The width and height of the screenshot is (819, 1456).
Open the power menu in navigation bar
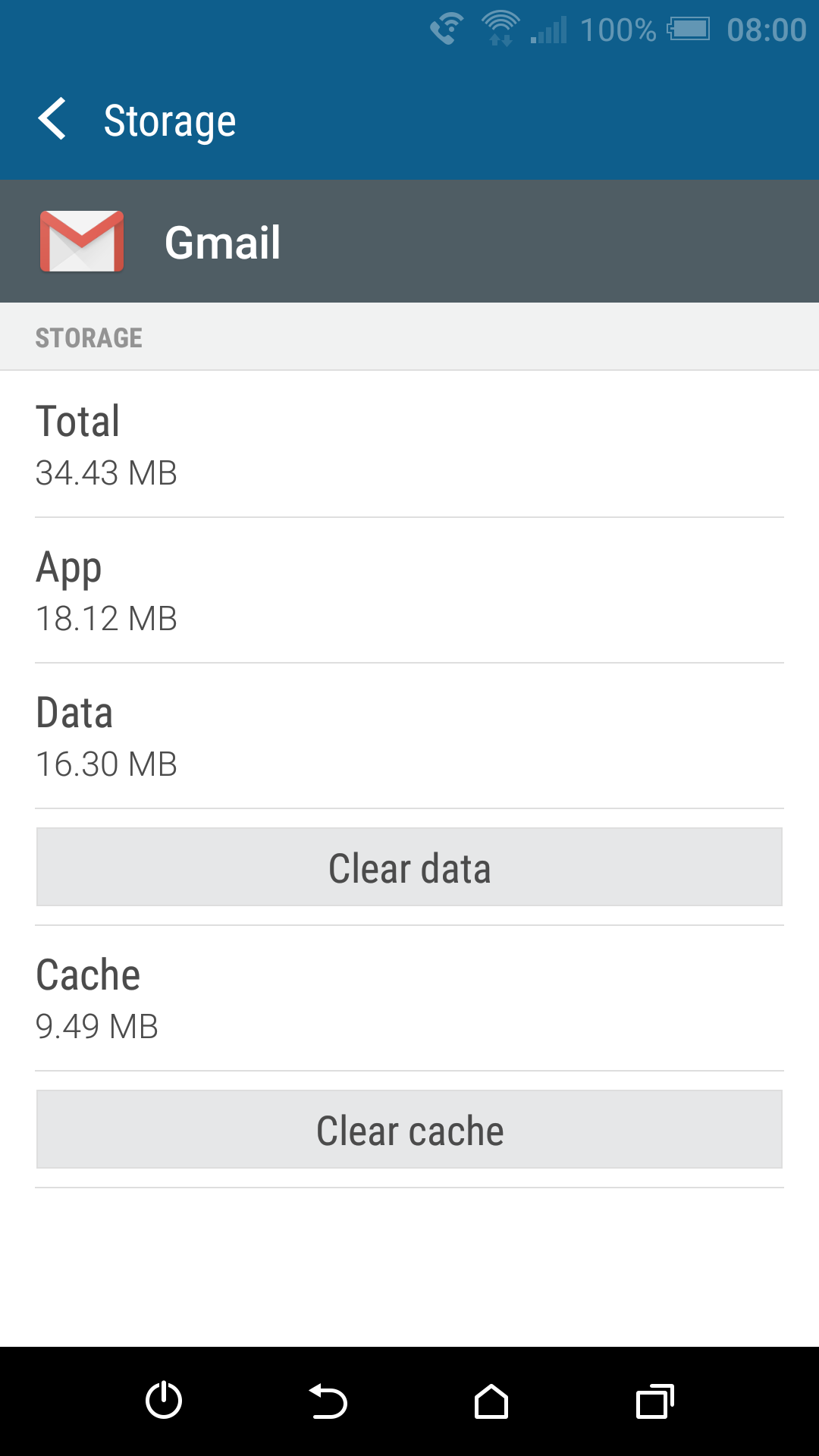tap(164, 1400)
